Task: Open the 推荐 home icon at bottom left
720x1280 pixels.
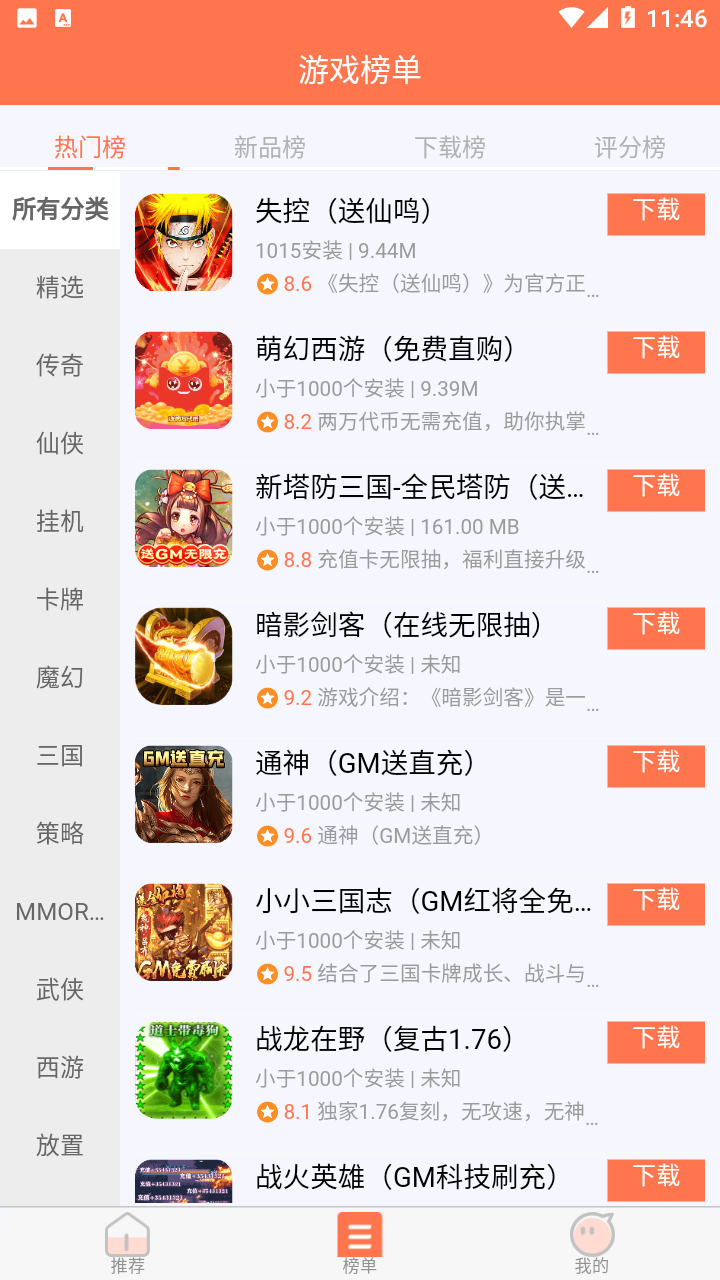Action: tap(126, 1232)
